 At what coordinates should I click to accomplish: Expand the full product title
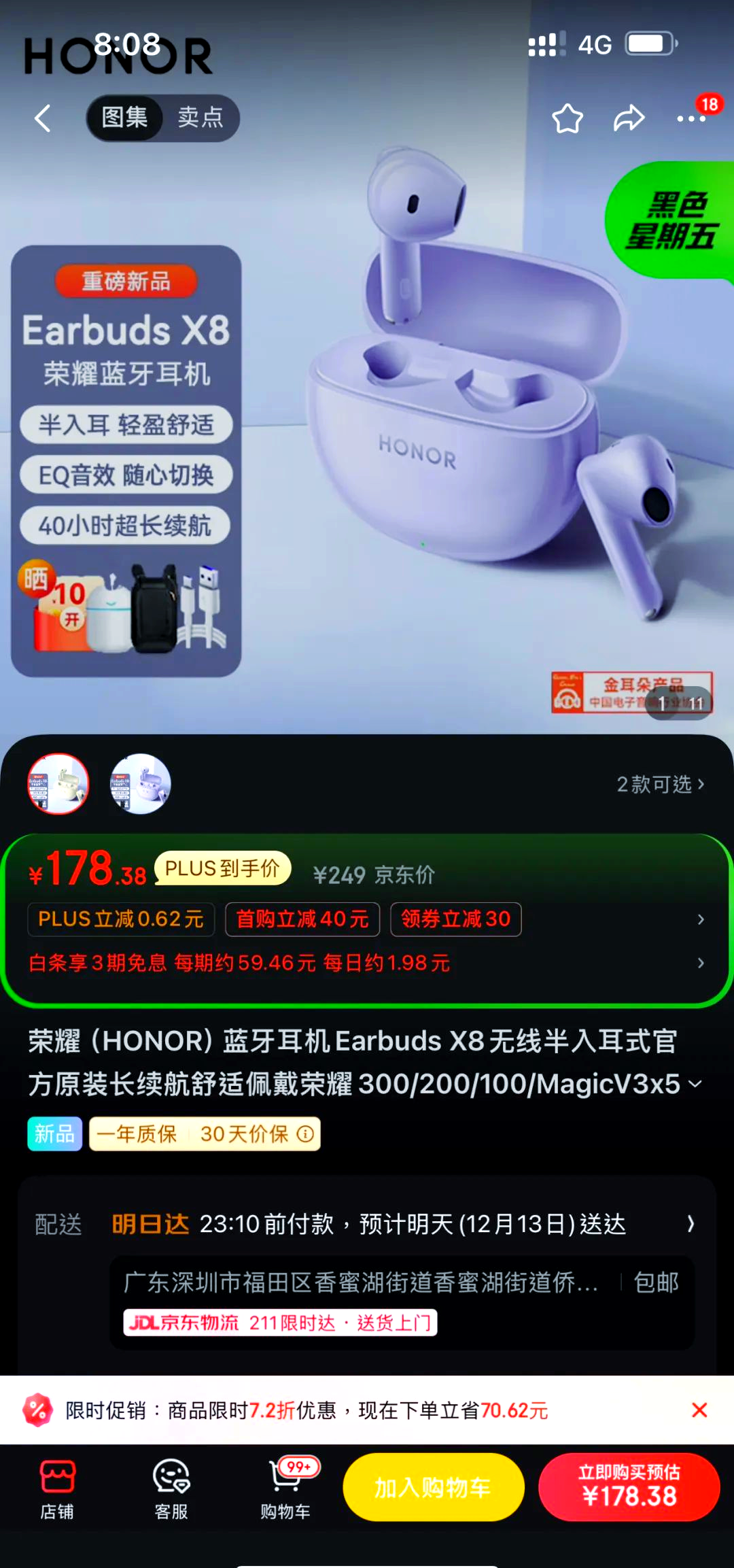point(695,1083)
